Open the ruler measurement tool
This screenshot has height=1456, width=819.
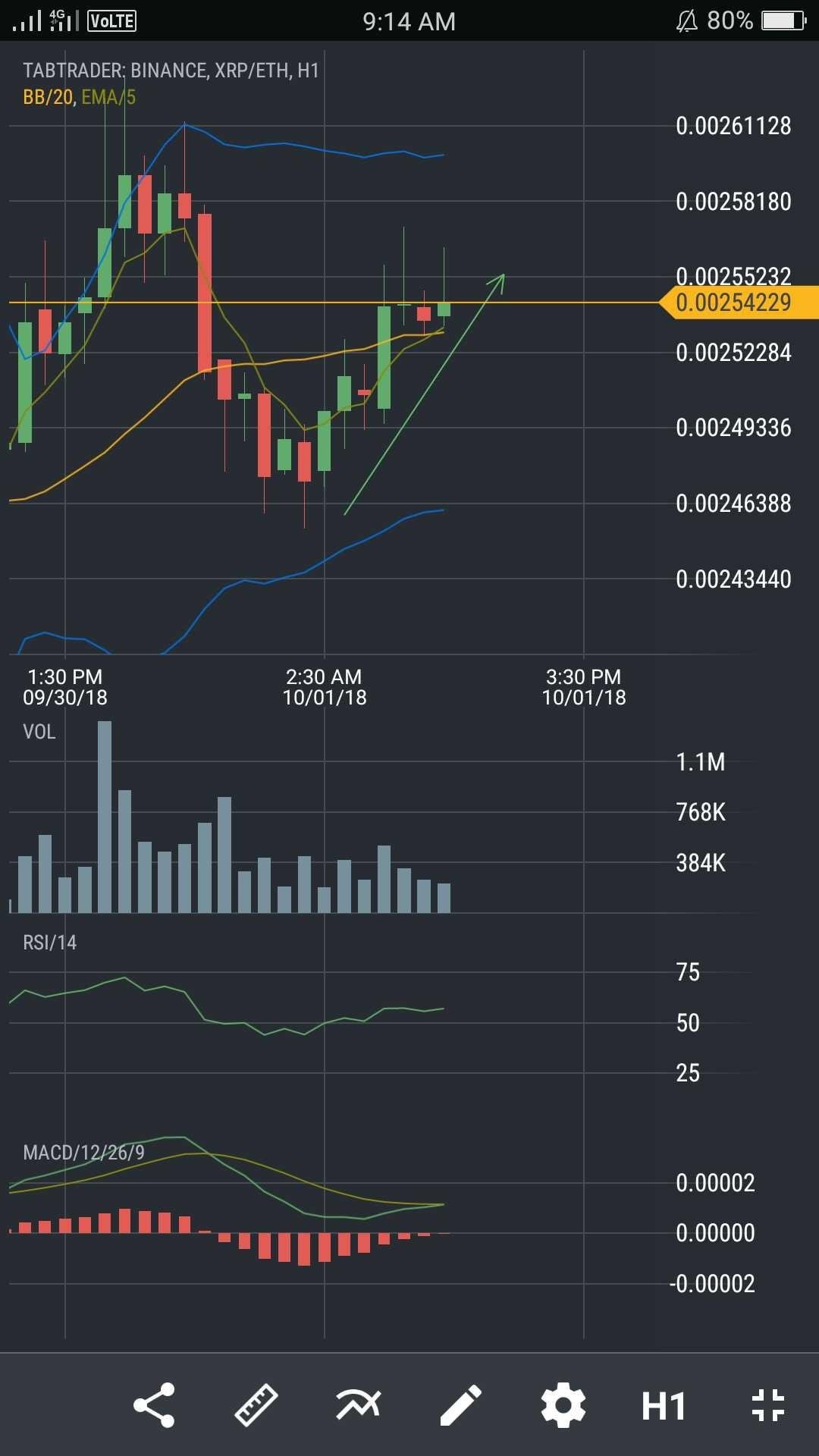256,1405
